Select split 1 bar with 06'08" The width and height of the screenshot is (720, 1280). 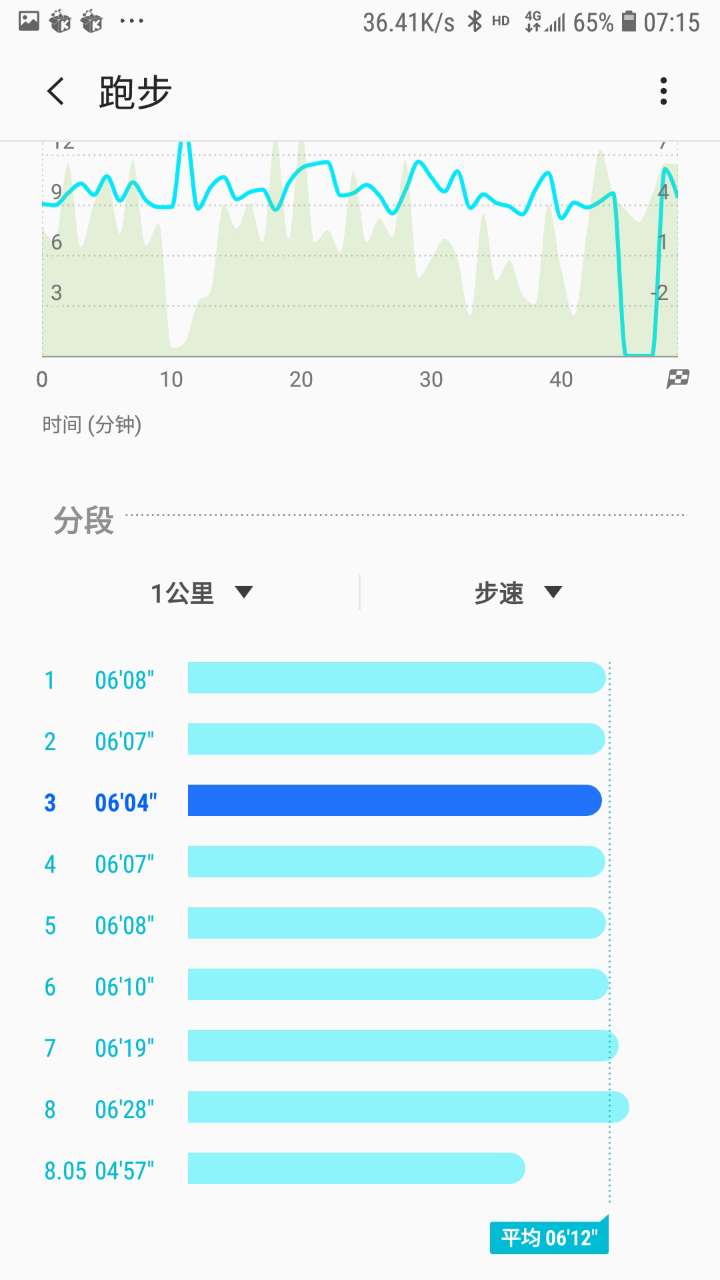point(397,678)
